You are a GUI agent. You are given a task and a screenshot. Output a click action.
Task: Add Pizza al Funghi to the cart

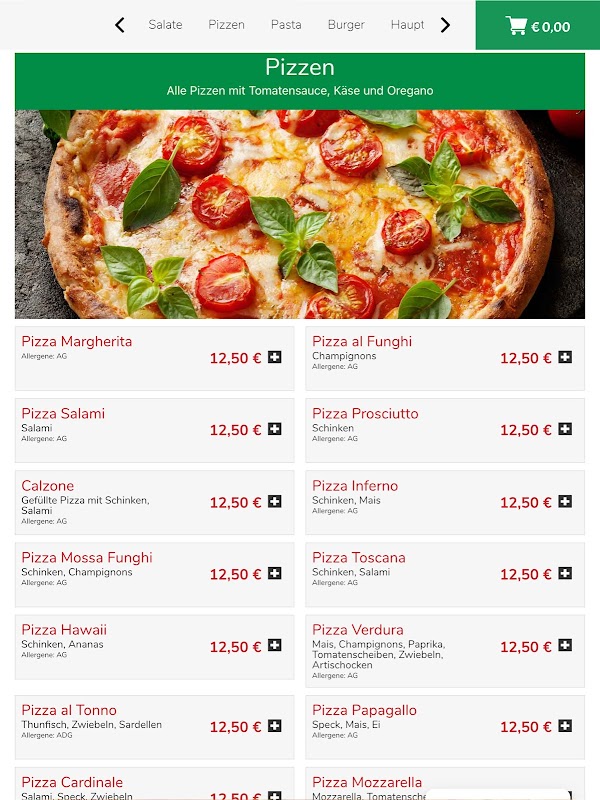click(565, 358)
